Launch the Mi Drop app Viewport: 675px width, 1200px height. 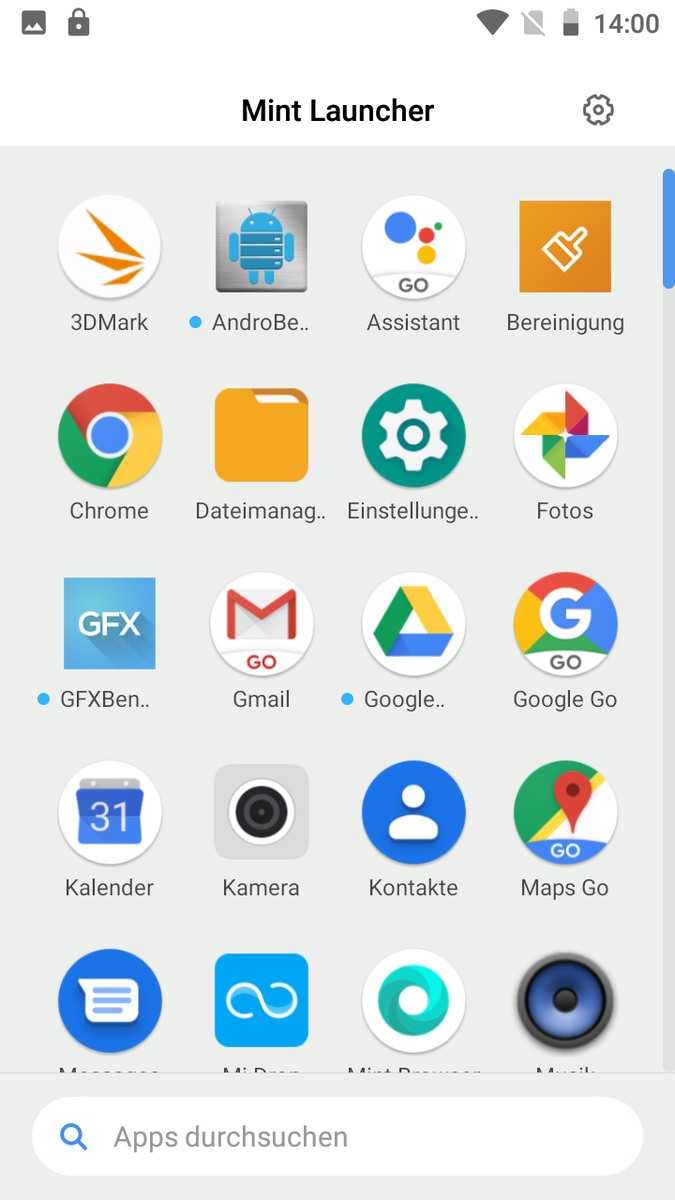tap(261, 1000)
